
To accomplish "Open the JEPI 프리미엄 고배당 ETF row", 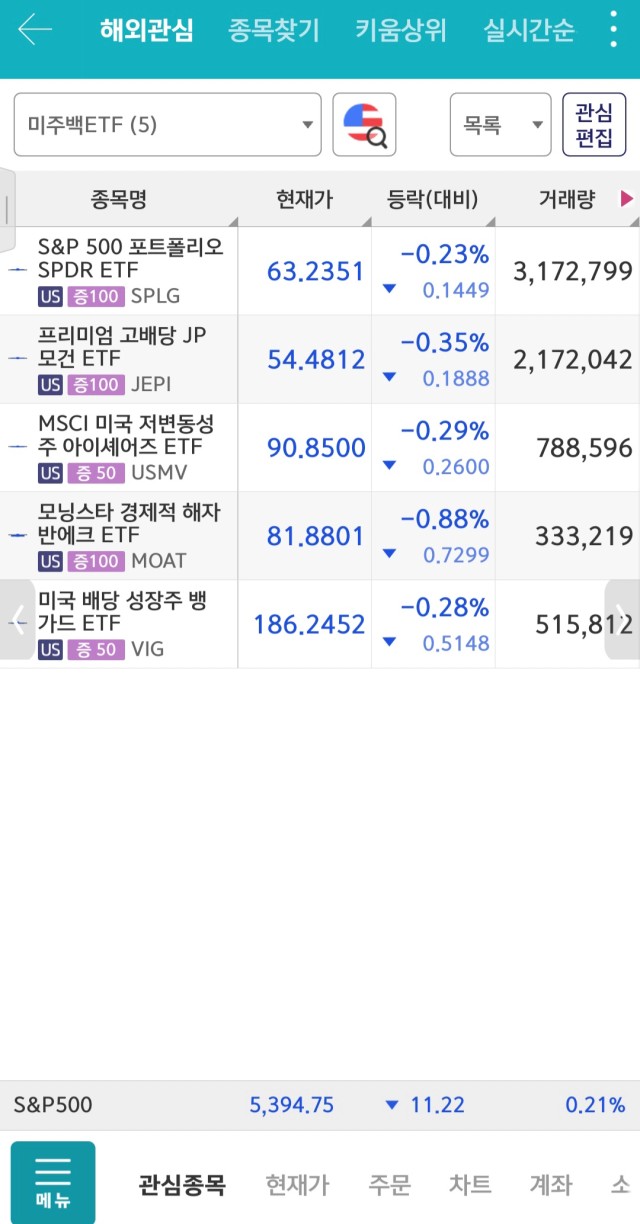I will (320, 359).
